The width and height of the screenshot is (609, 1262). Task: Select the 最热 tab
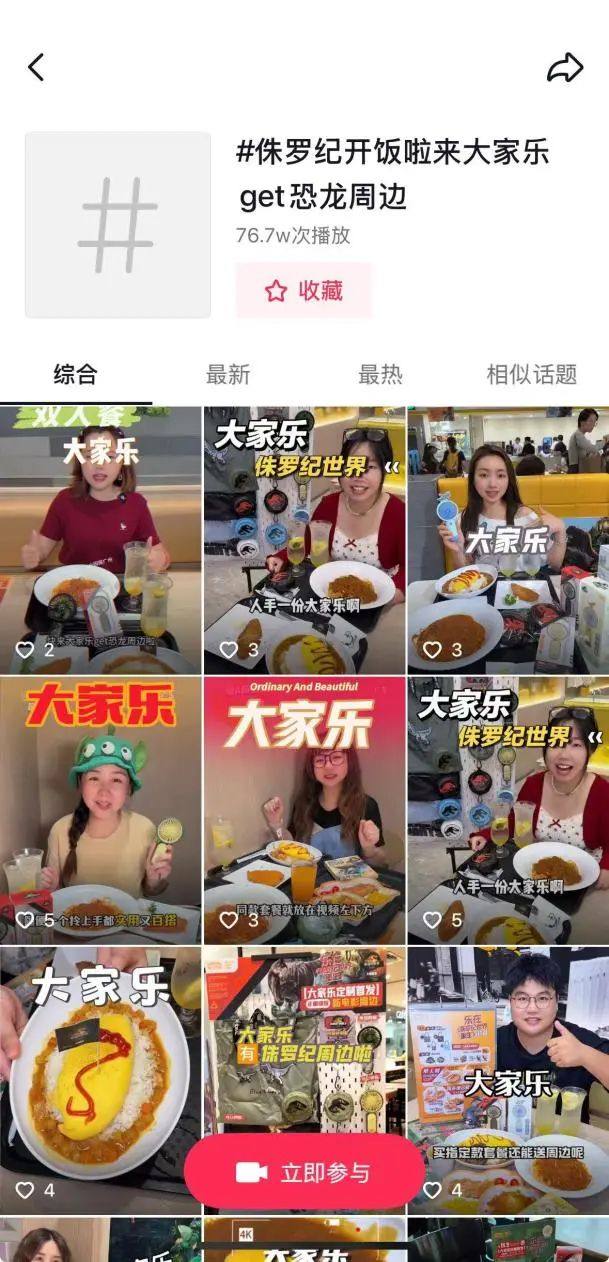[380, 375]
